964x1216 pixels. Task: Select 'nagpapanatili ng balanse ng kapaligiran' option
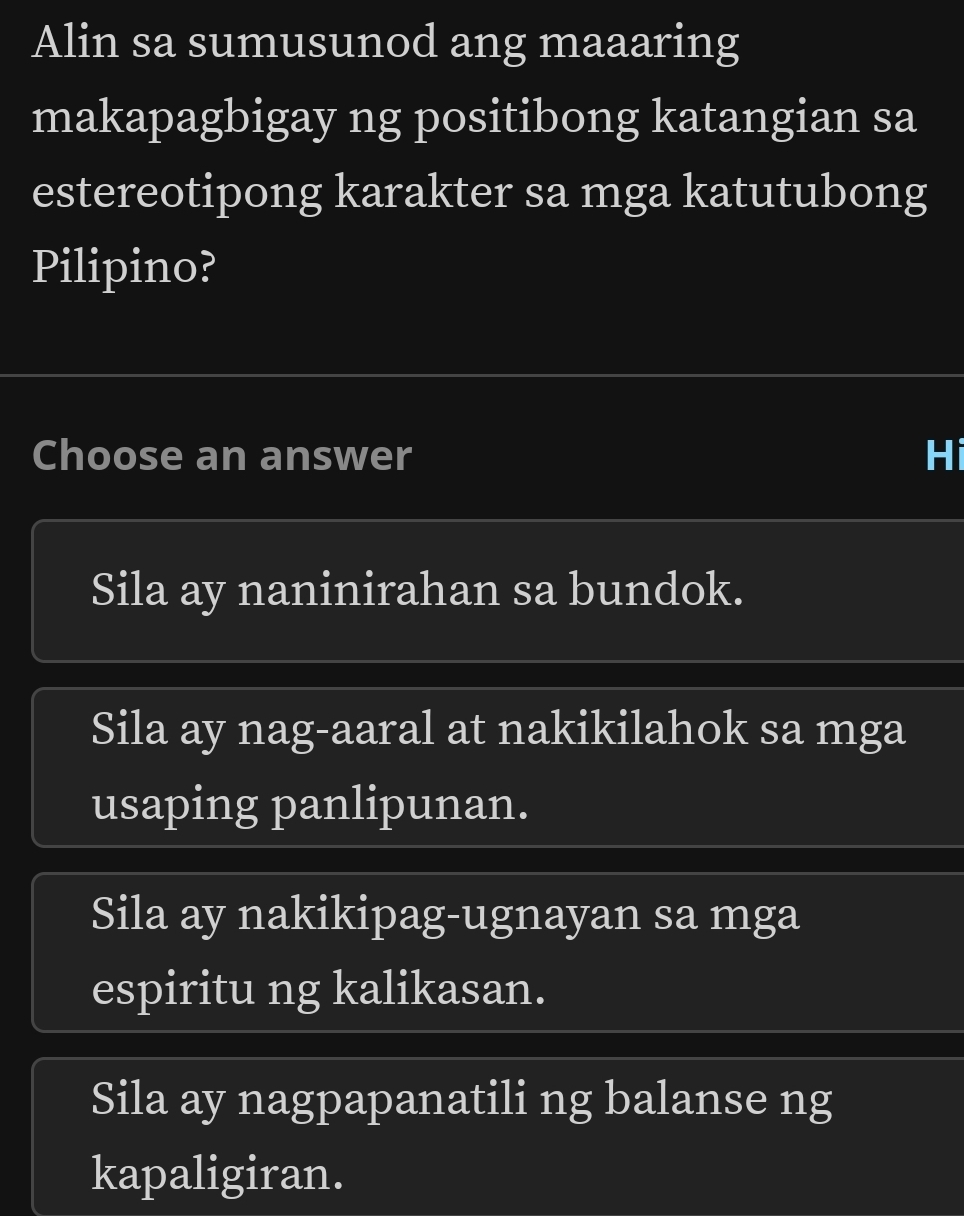(498, 1136)
